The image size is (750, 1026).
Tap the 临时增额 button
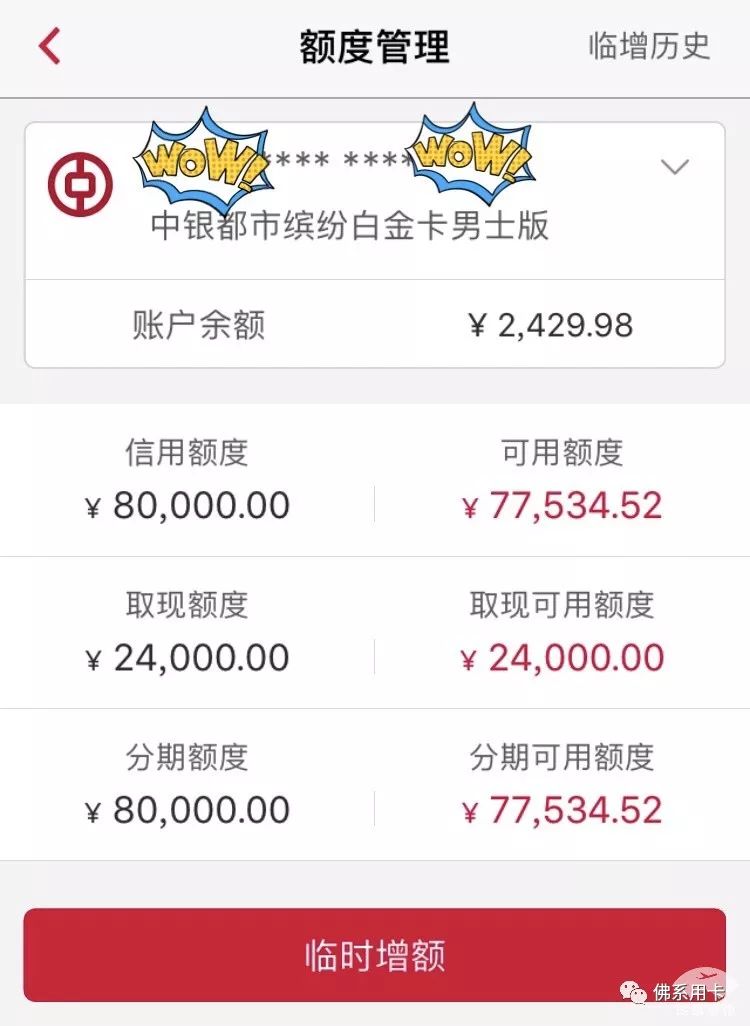374,955
